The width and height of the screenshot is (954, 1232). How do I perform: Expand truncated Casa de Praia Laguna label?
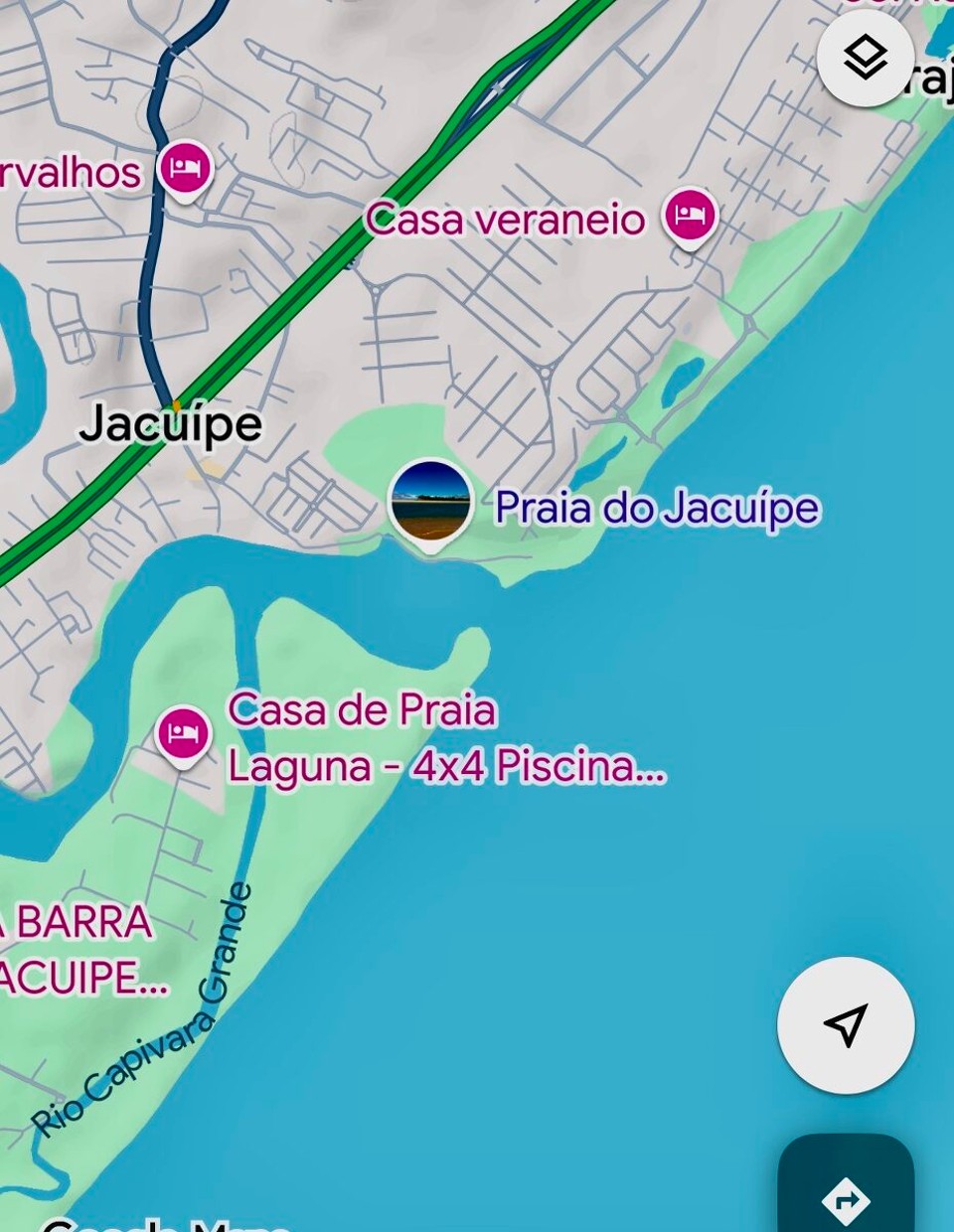(445, 738)
